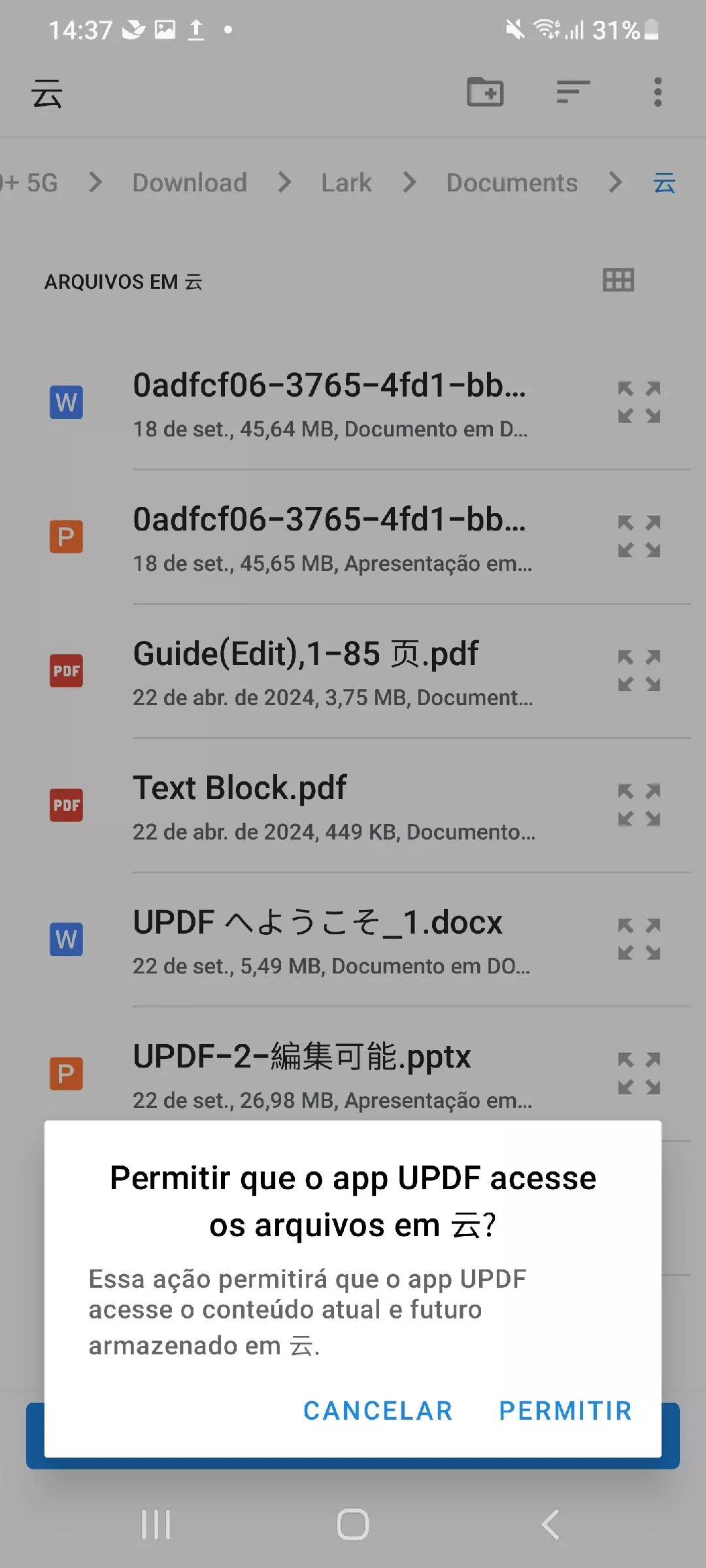The height and width of the screenshot is (1568, 706).
Task: Go to Lark folder in breadcrumb
Action: click(346, 182)
